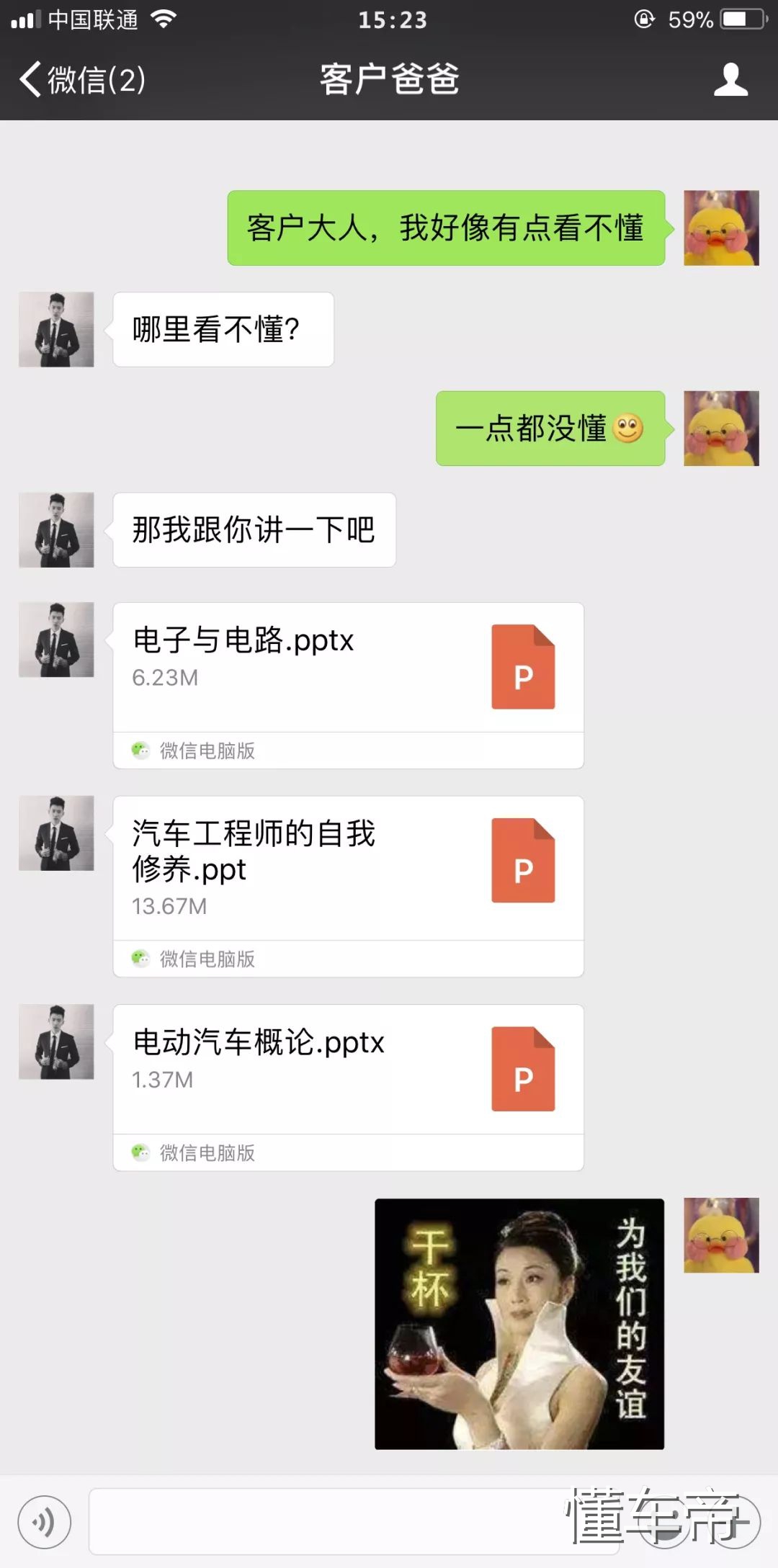Viewport: 778px width, 1568px height.
Task: Switch to voice message input
Action: (x=45, y=1522)
